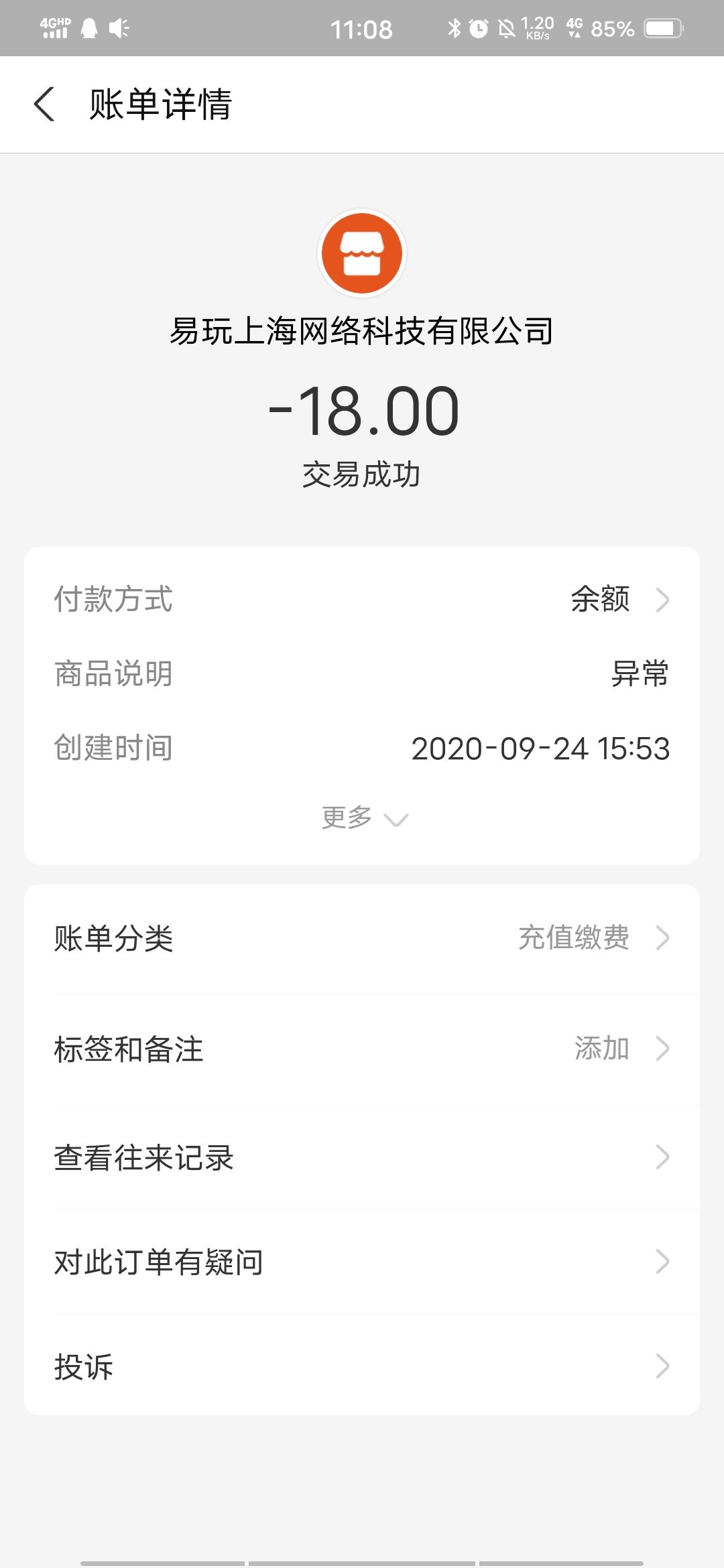Go back from the 账单详情 page

click(44, 105)
